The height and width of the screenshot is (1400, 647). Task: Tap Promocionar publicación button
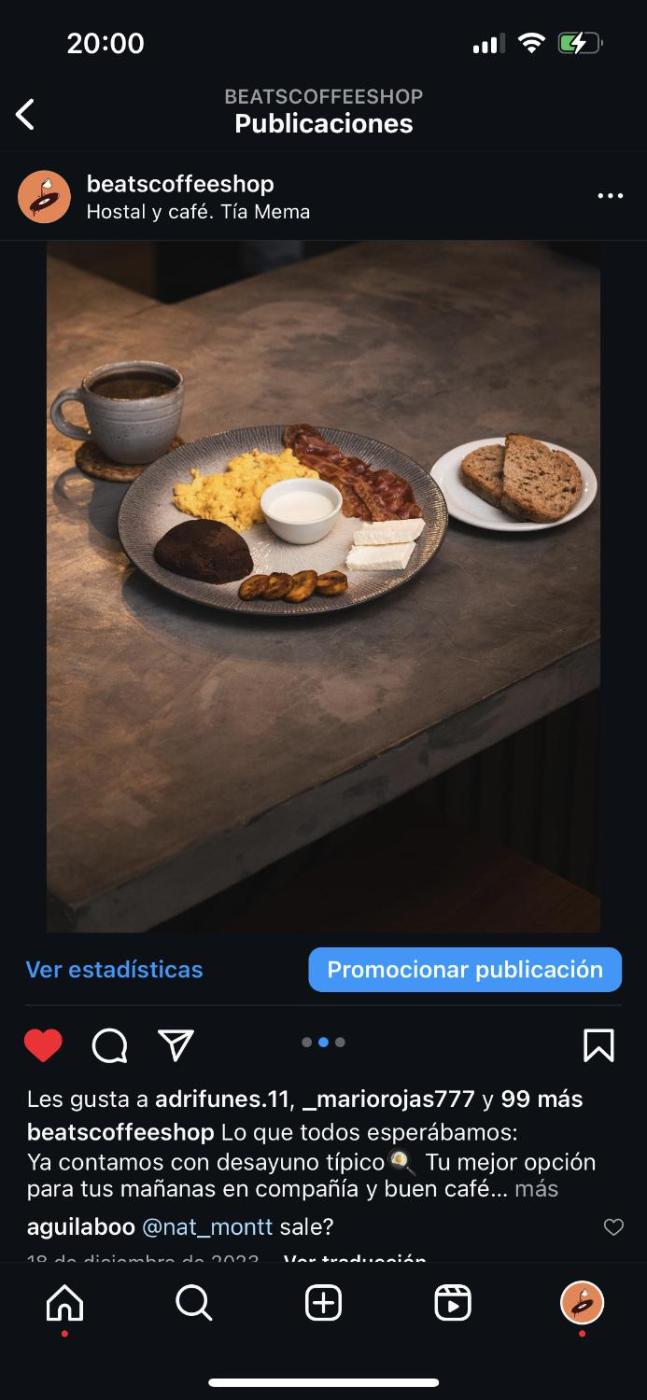click(x=465, y=969)
